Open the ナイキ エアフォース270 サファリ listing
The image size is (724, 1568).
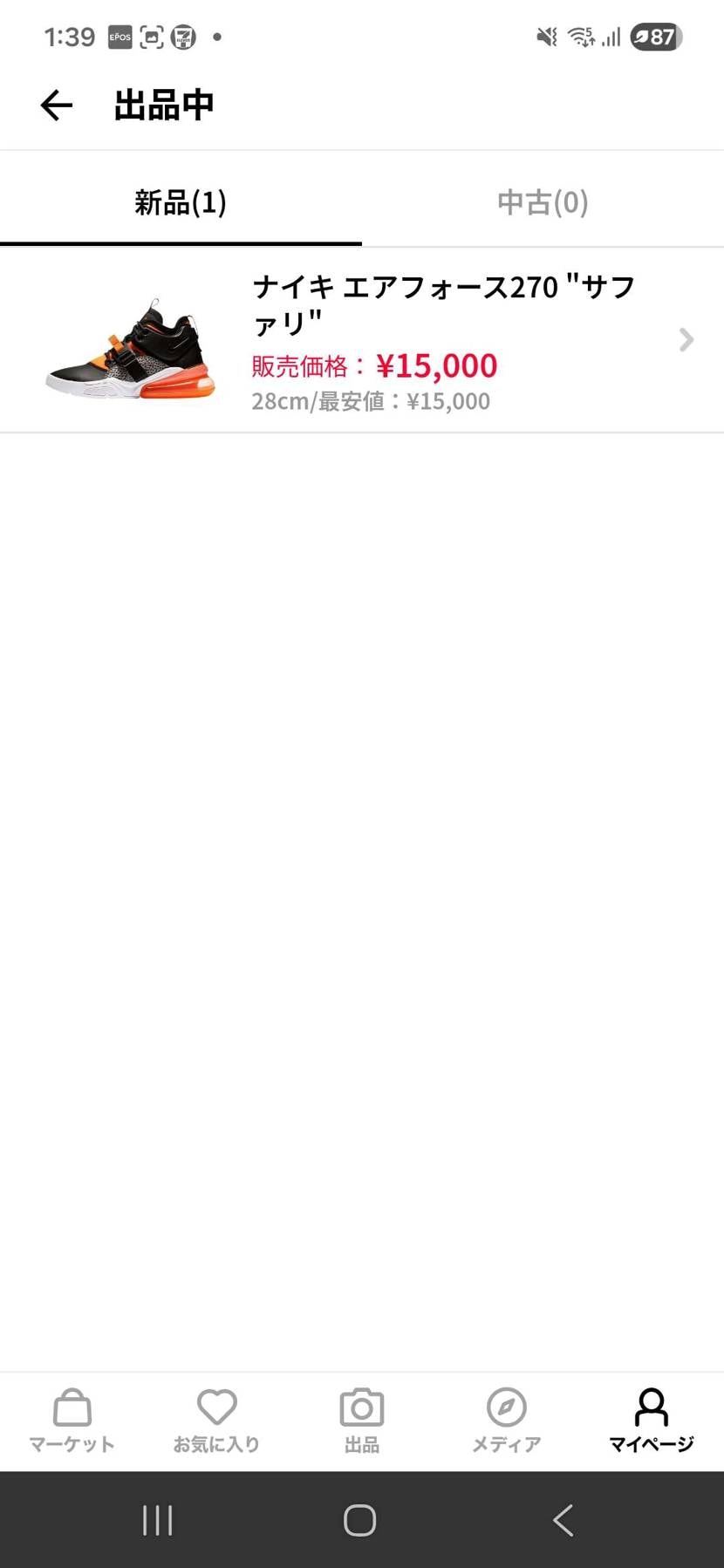coord(361,341)
